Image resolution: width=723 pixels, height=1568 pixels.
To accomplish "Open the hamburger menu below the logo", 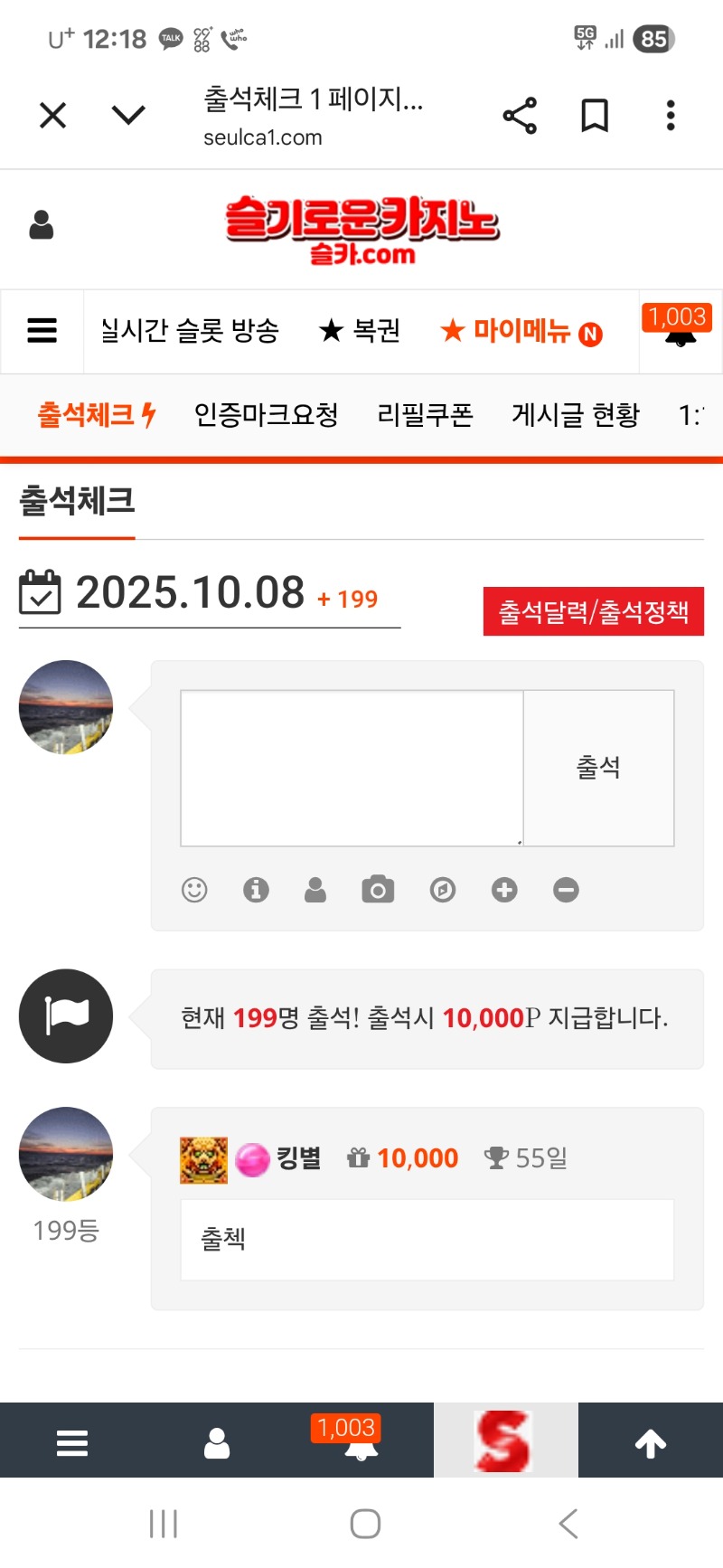I will (x=42, y=331).
